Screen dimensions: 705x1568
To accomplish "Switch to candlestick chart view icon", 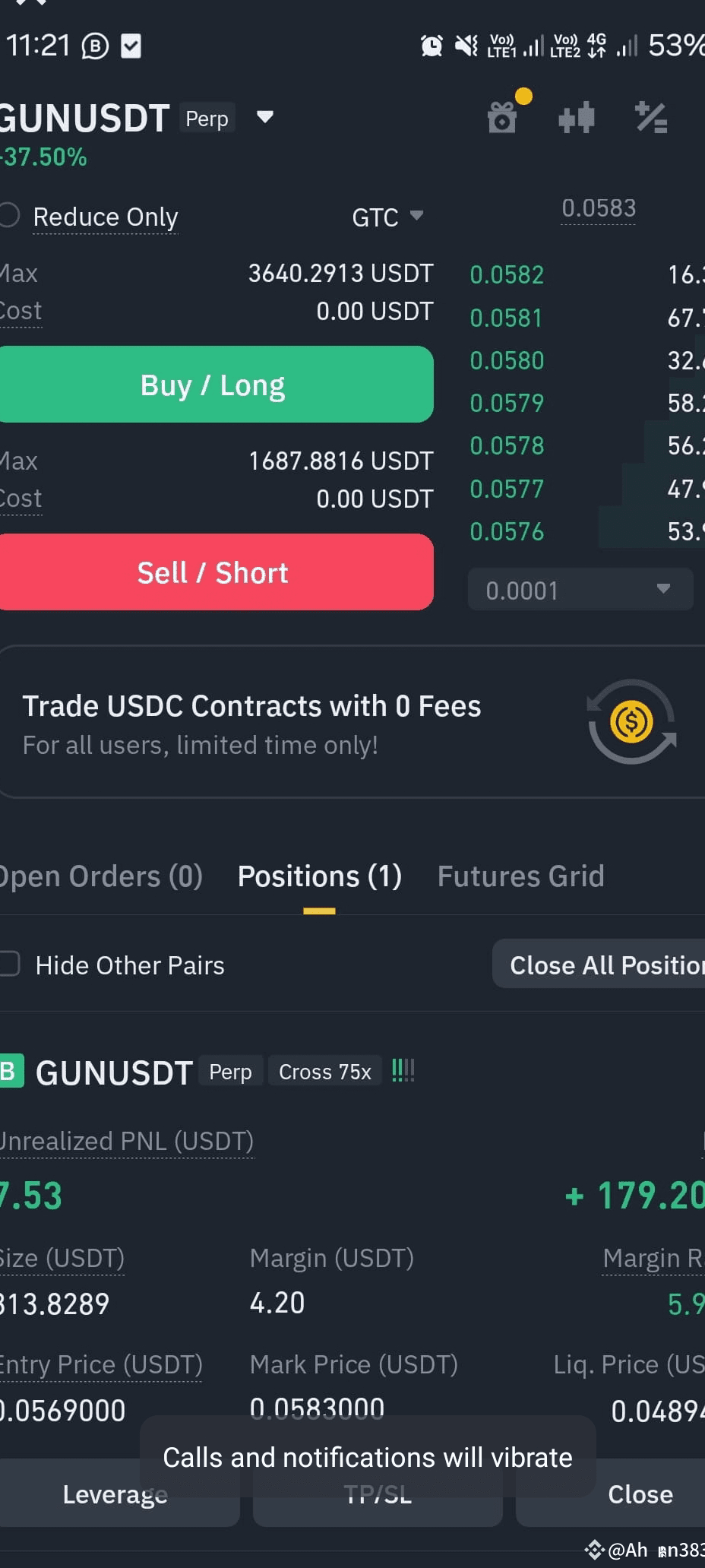I will [x=576, y=118].
